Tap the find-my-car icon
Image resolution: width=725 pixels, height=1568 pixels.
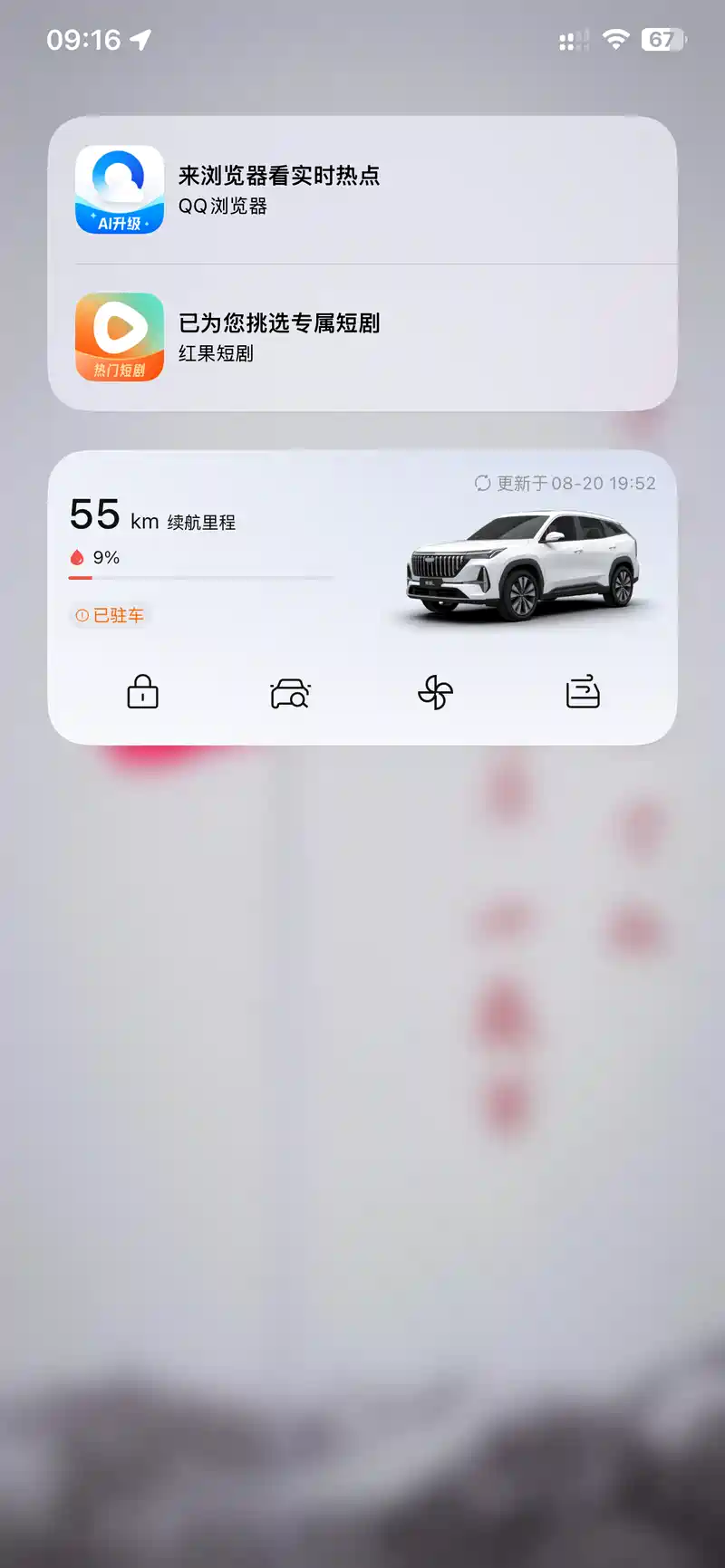point(290,693)
